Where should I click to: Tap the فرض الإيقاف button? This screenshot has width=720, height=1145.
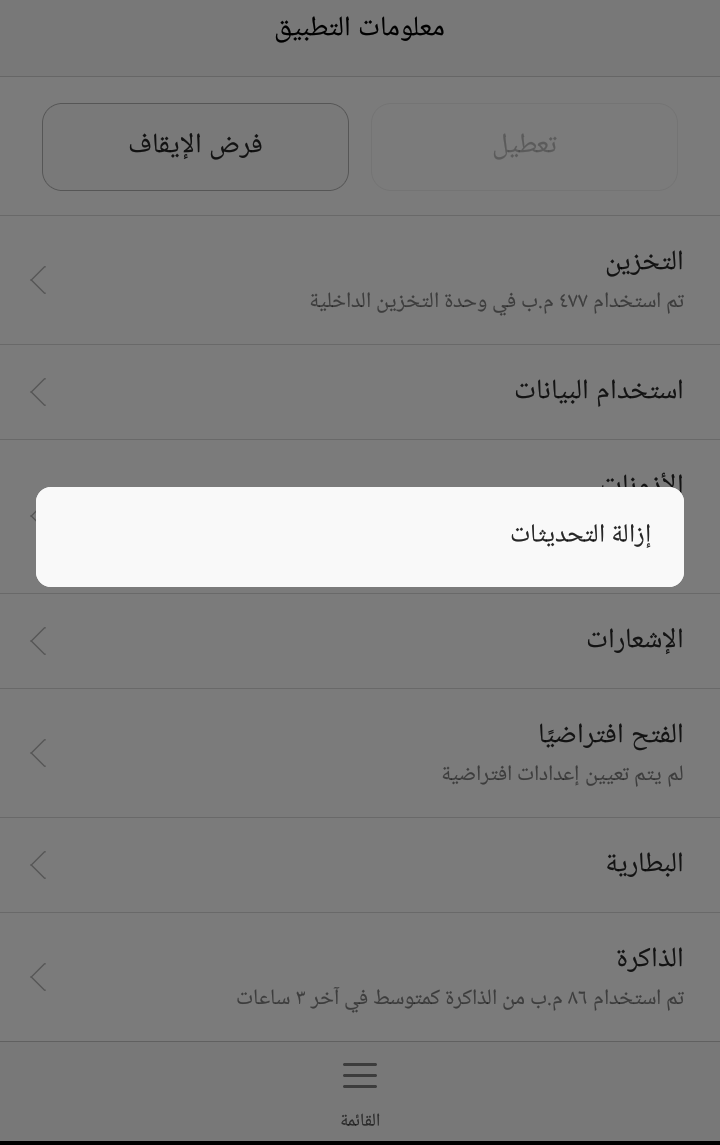(x=195, y=146)
